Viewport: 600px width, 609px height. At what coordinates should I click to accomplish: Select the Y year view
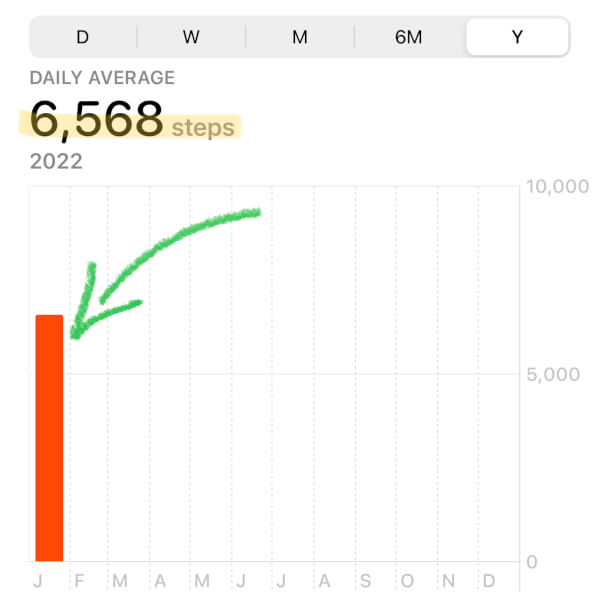click(x=517, y=37)
